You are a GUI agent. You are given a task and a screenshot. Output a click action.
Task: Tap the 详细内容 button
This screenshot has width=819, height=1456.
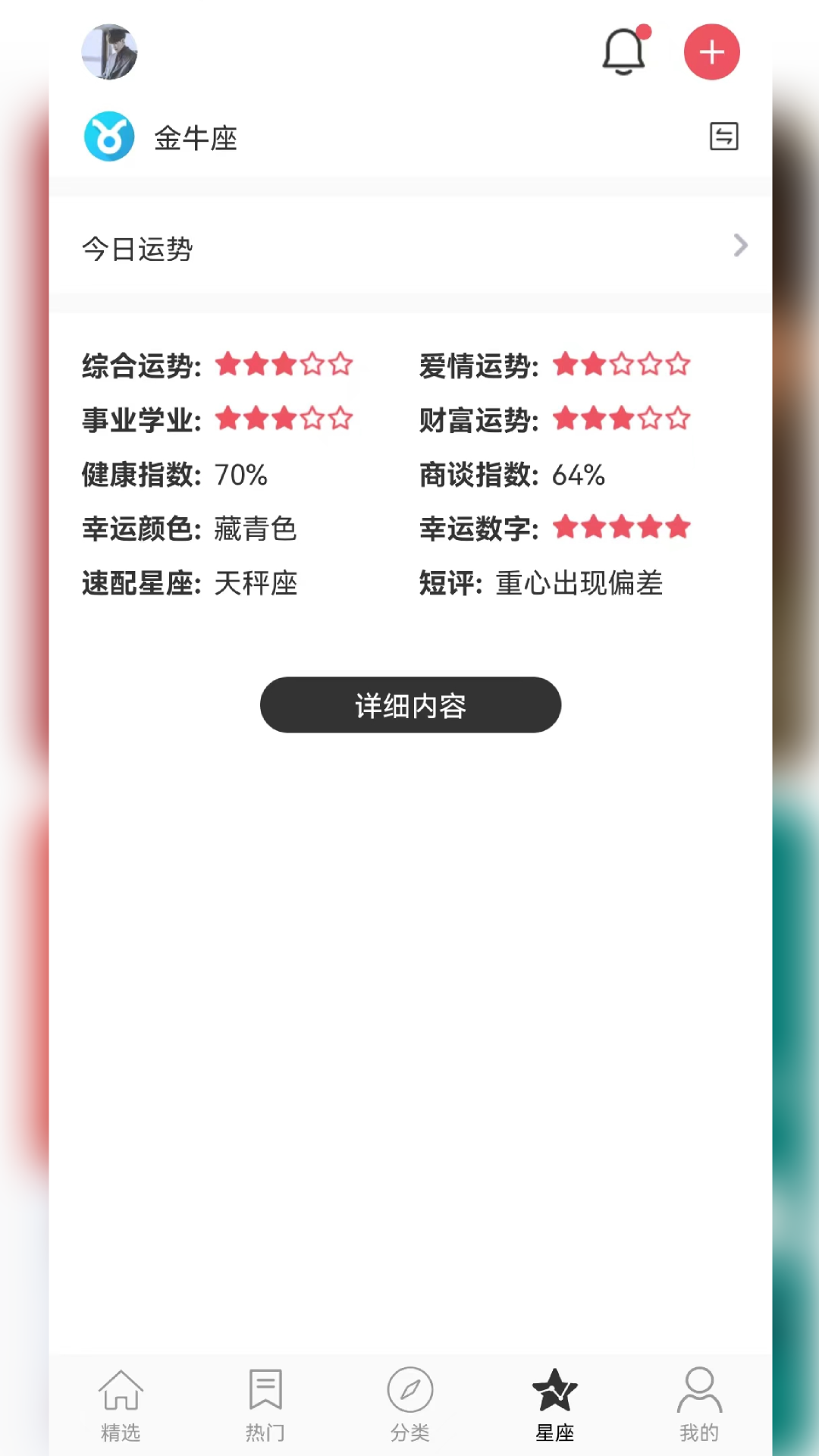[x=410, y=704]
